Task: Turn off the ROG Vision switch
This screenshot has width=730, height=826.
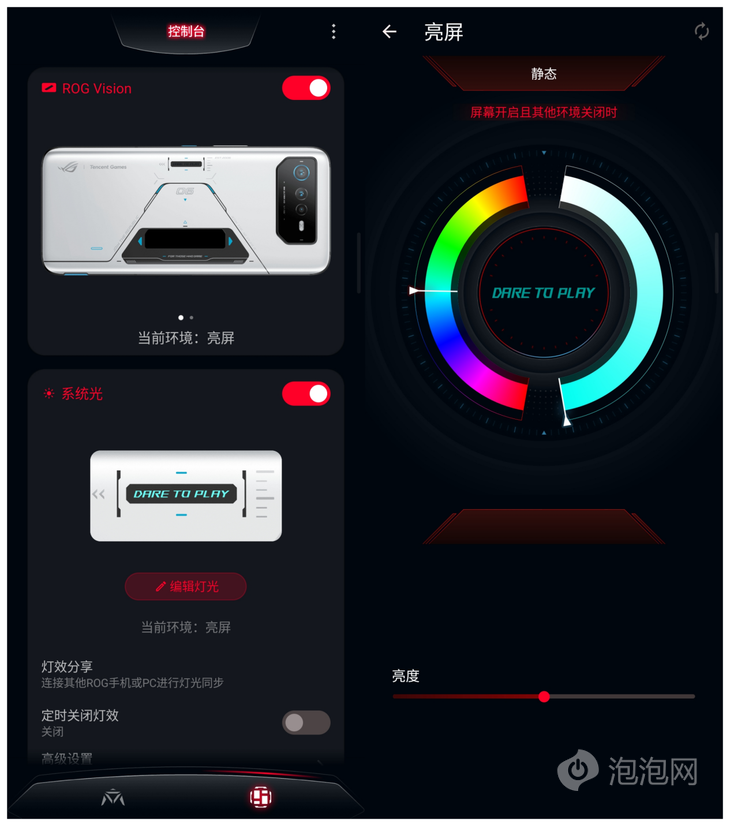Action: click(306, 88)
